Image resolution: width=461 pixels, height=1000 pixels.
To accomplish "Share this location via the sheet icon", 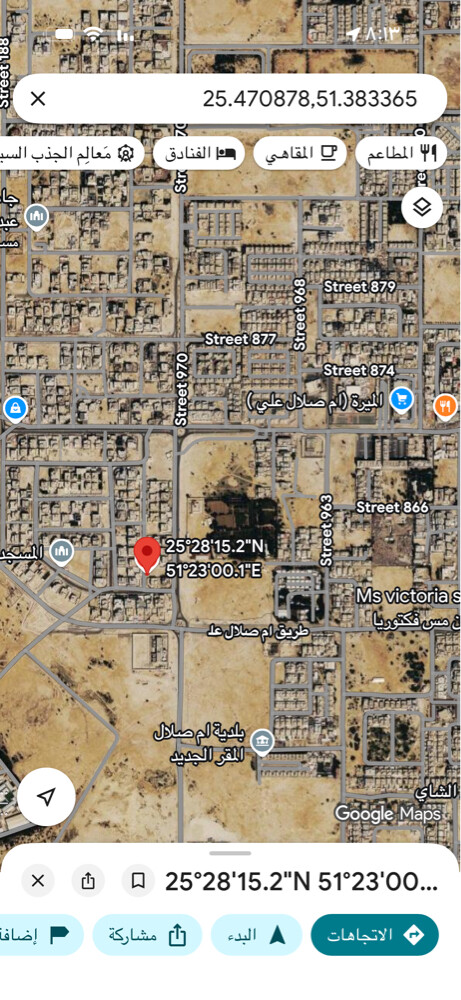I will click(88, 881).
